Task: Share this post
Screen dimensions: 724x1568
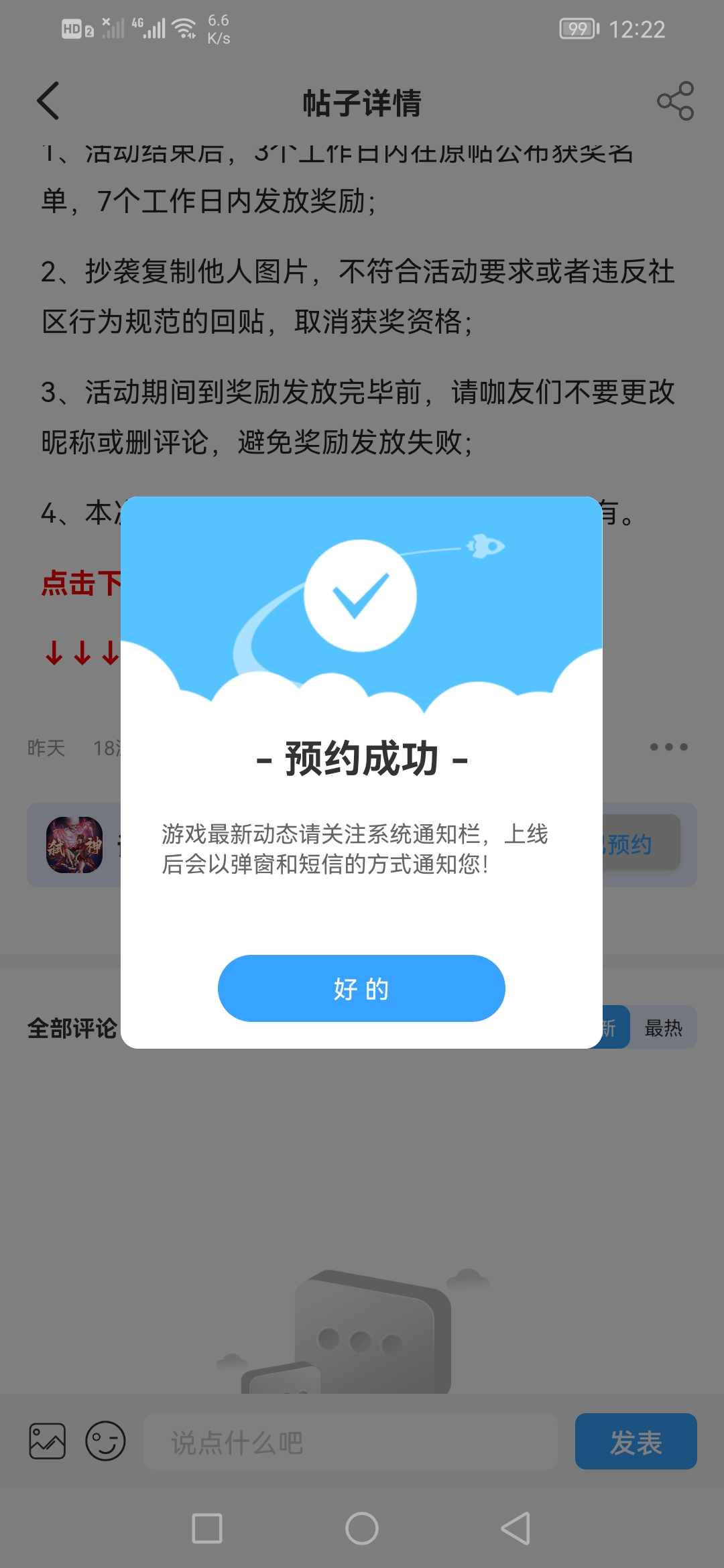Action: click(x=675, y=101)
